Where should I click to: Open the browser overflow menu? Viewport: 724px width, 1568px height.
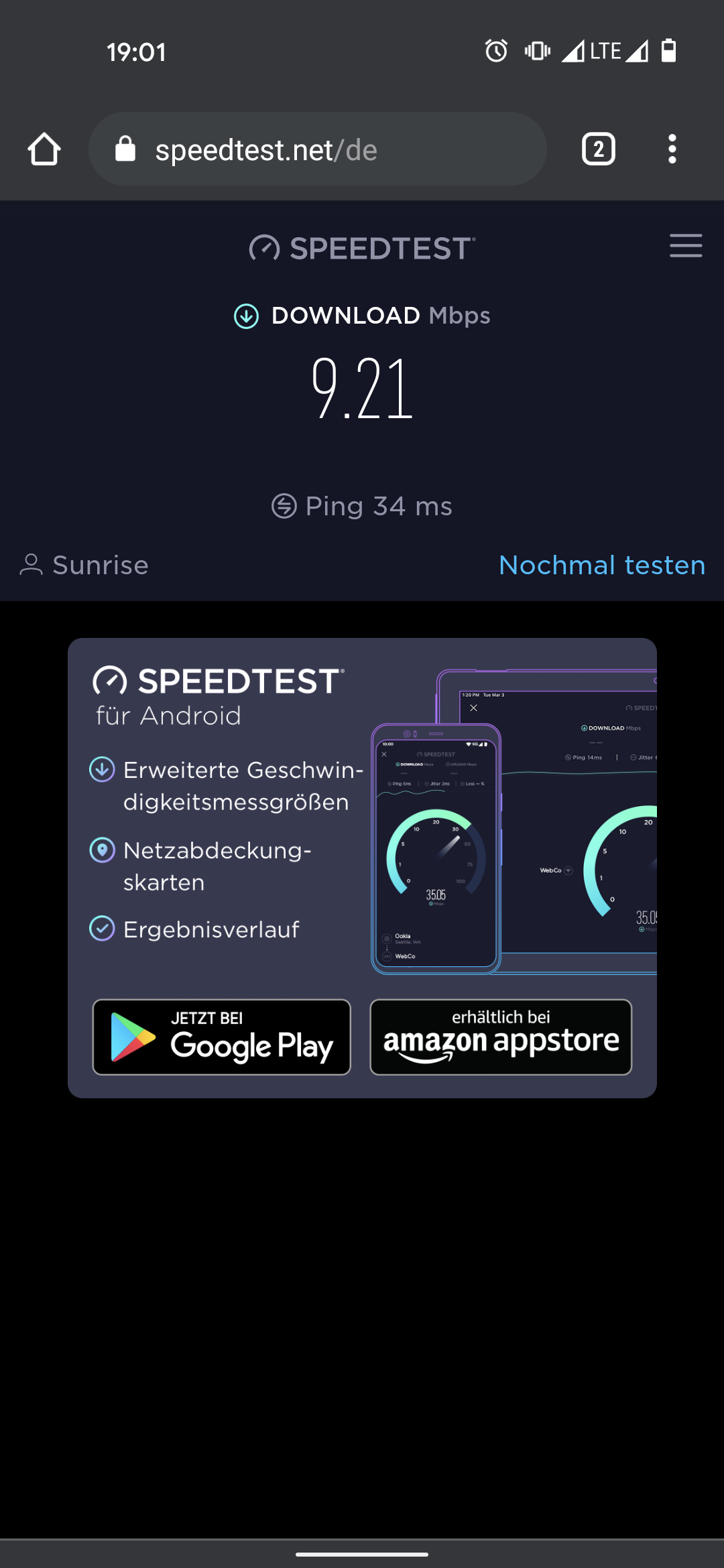[672, 149]
